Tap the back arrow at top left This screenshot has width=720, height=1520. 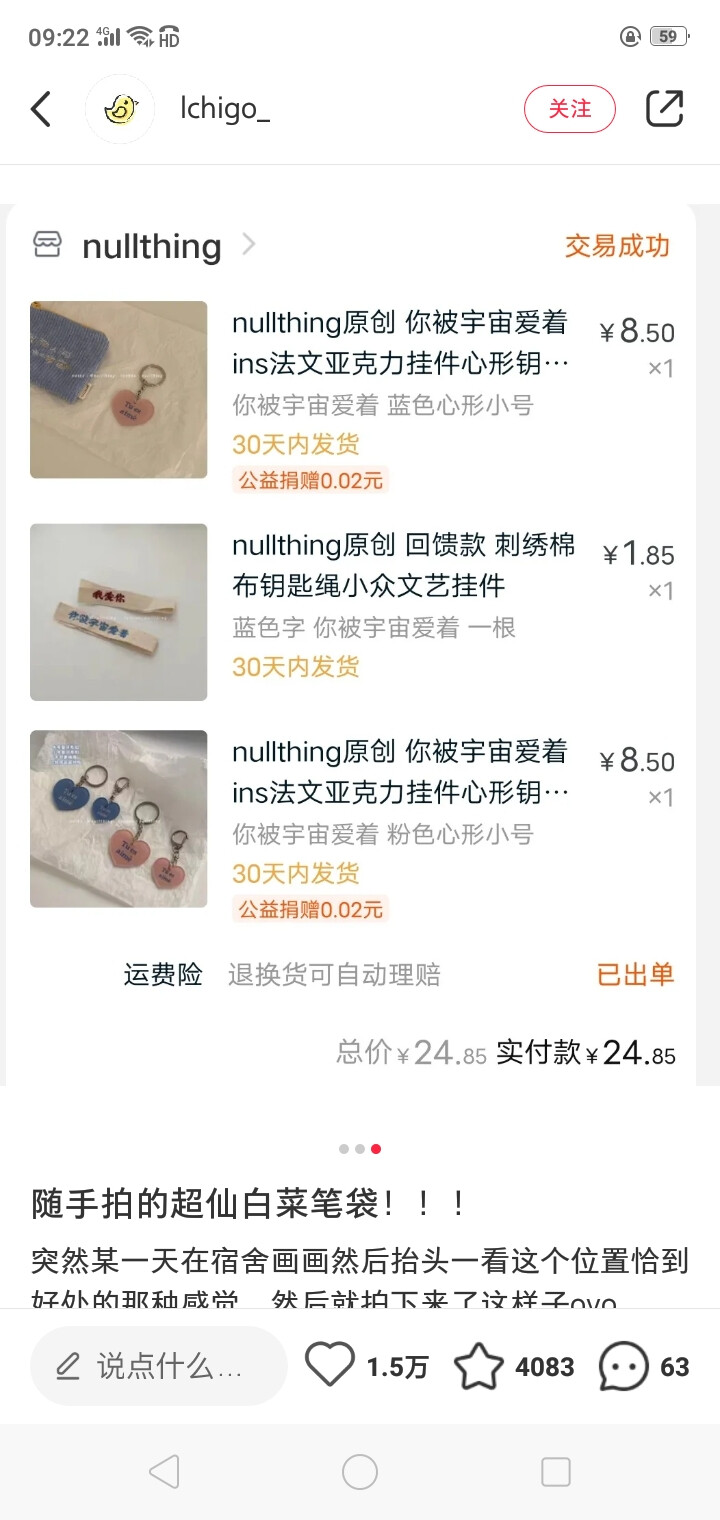(40, 109)
